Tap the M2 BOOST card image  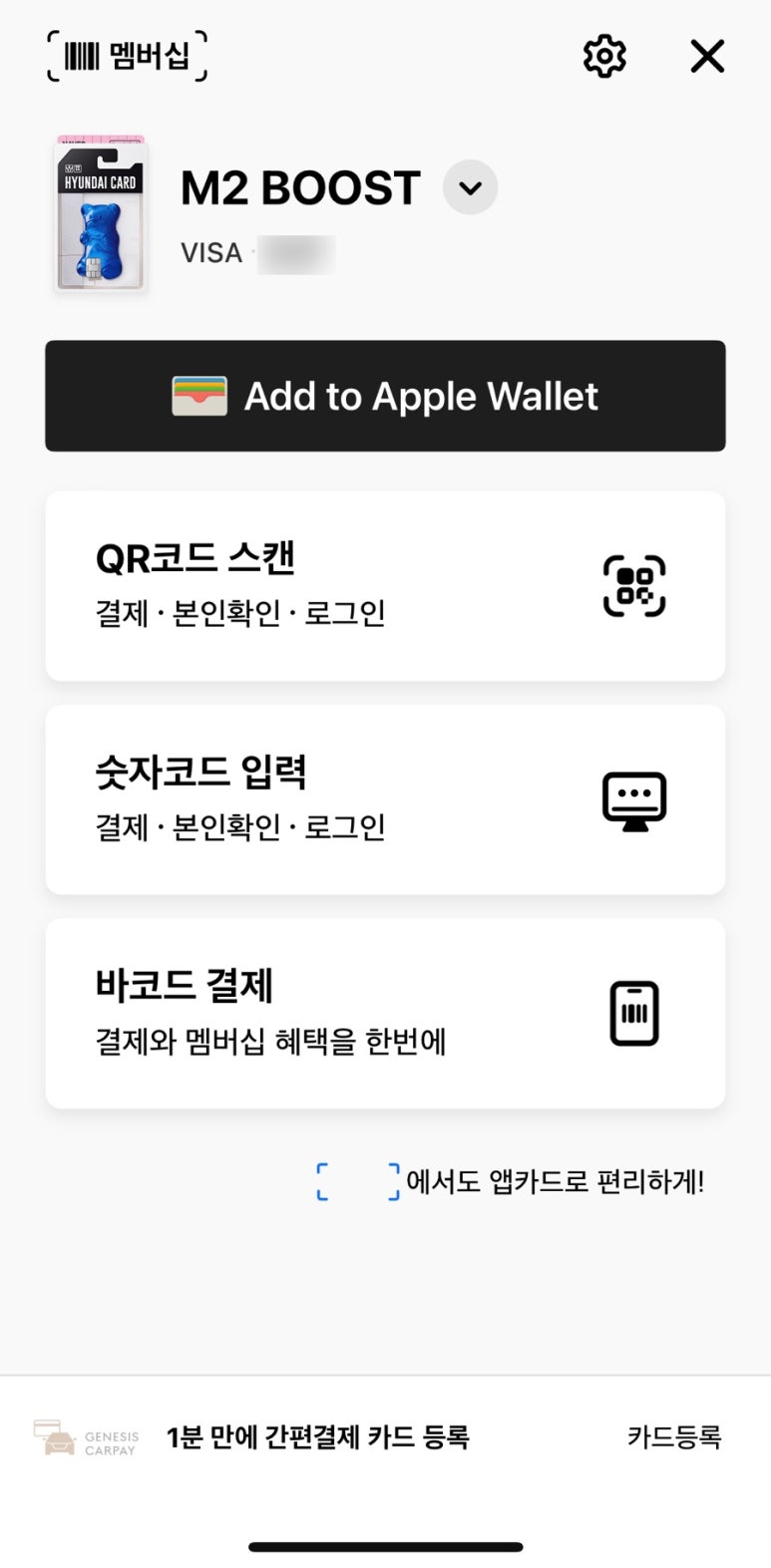[101, 214]
